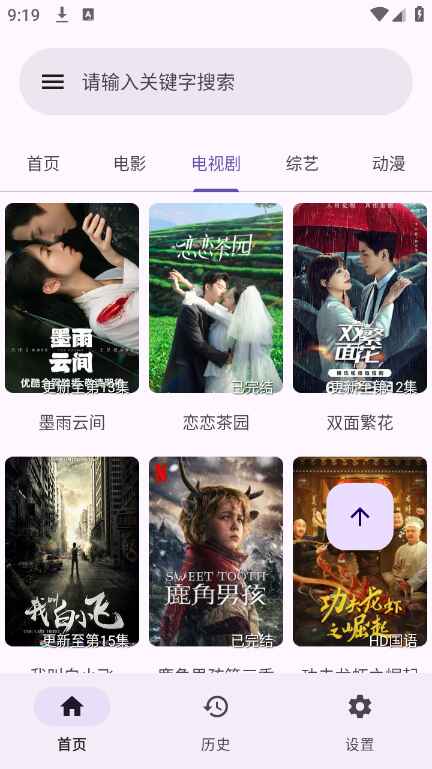
Task: Open the hamburger drawer menu
Action: click(x=53, y=81)
